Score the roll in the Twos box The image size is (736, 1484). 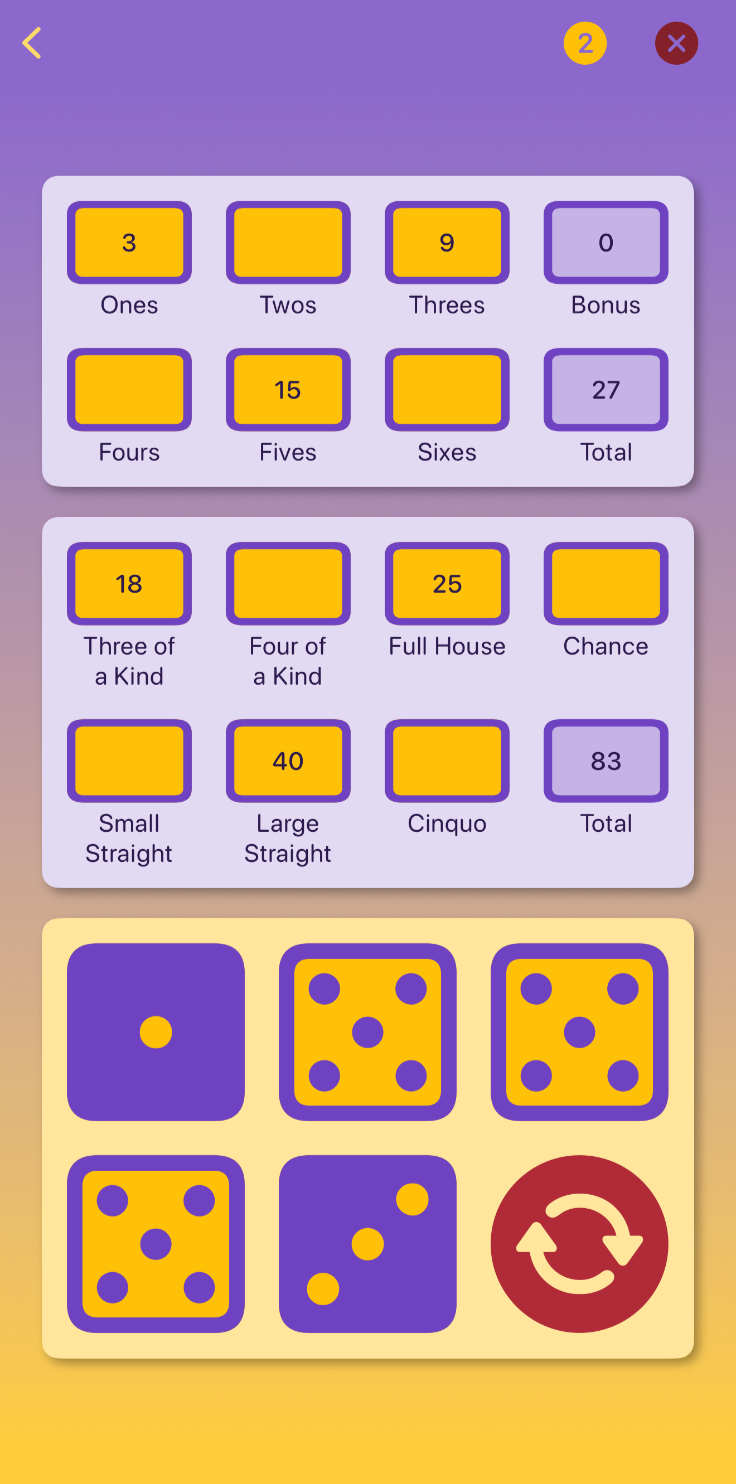click(x=288, y=243)
